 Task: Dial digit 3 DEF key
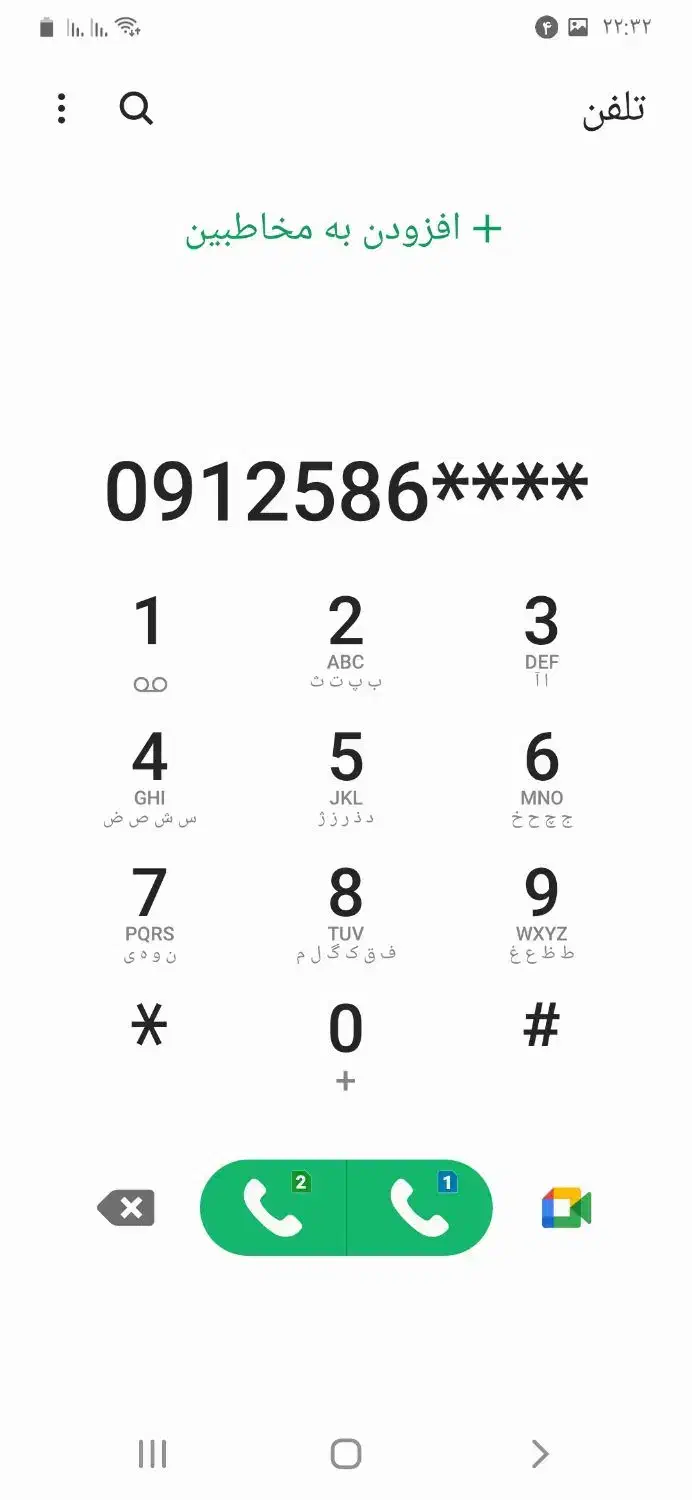coord(541,640)
